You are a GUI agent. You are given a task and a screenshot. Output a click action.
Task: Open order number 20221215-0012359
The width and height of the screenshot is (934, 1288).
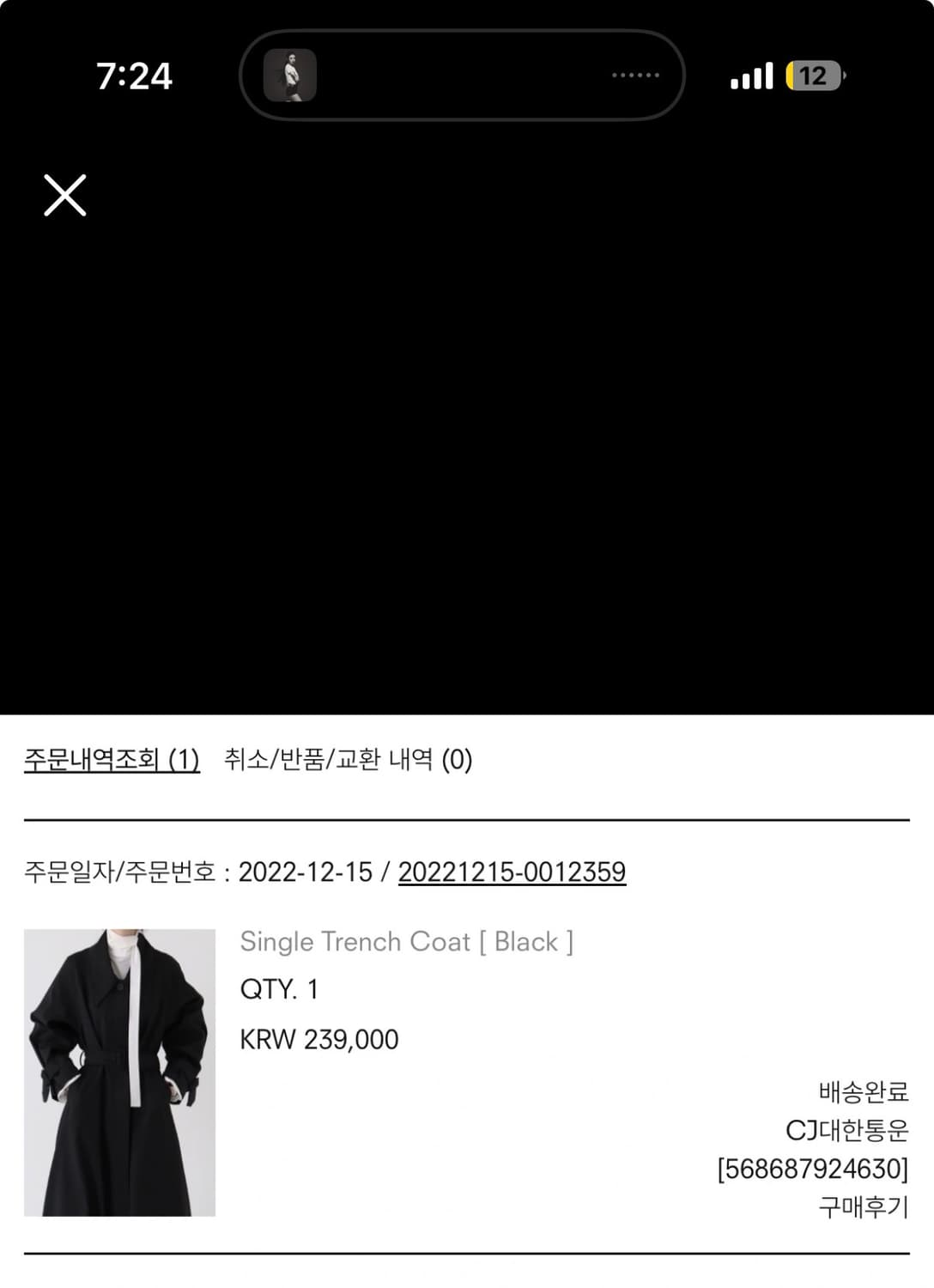point(512,871)
